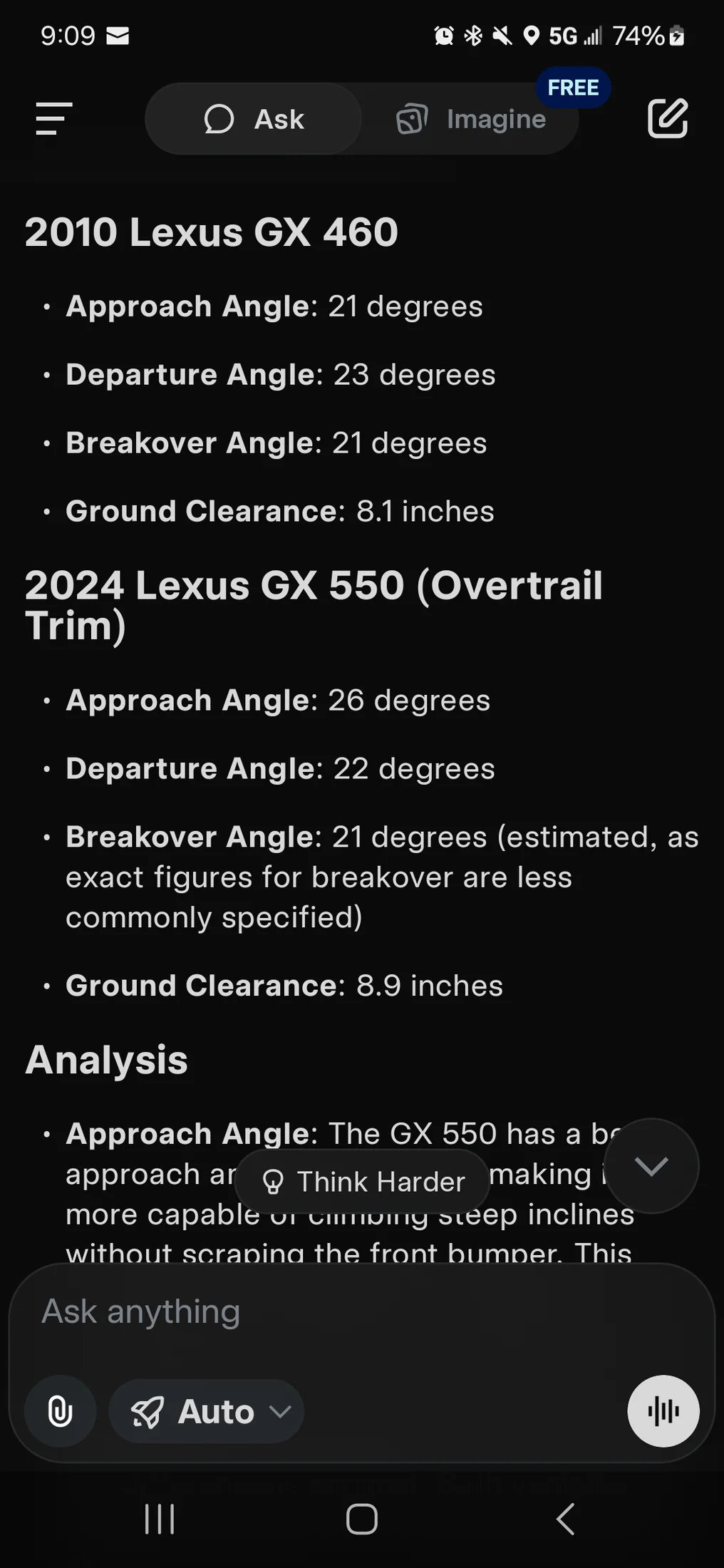Start a new chat

pos(667,118)
